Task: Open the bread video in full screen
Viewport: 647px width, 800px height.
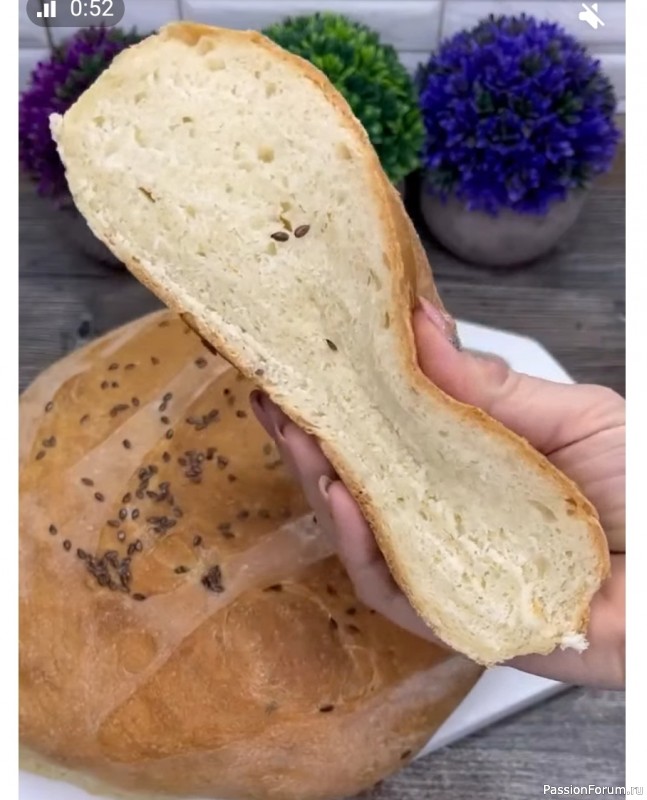Action: (322, 400)
